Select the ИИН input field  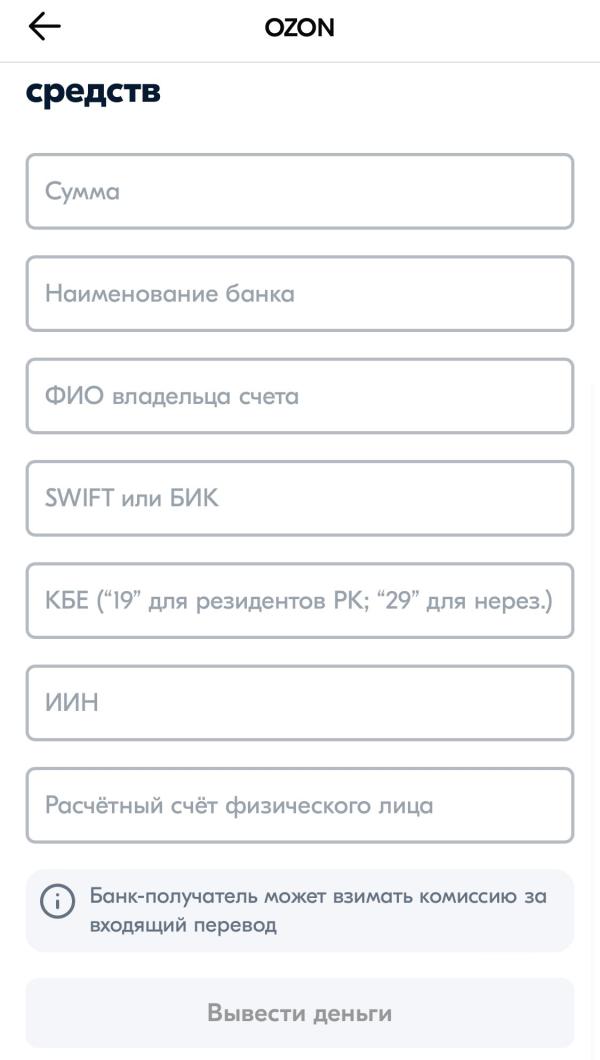click(x=300, y=702)
